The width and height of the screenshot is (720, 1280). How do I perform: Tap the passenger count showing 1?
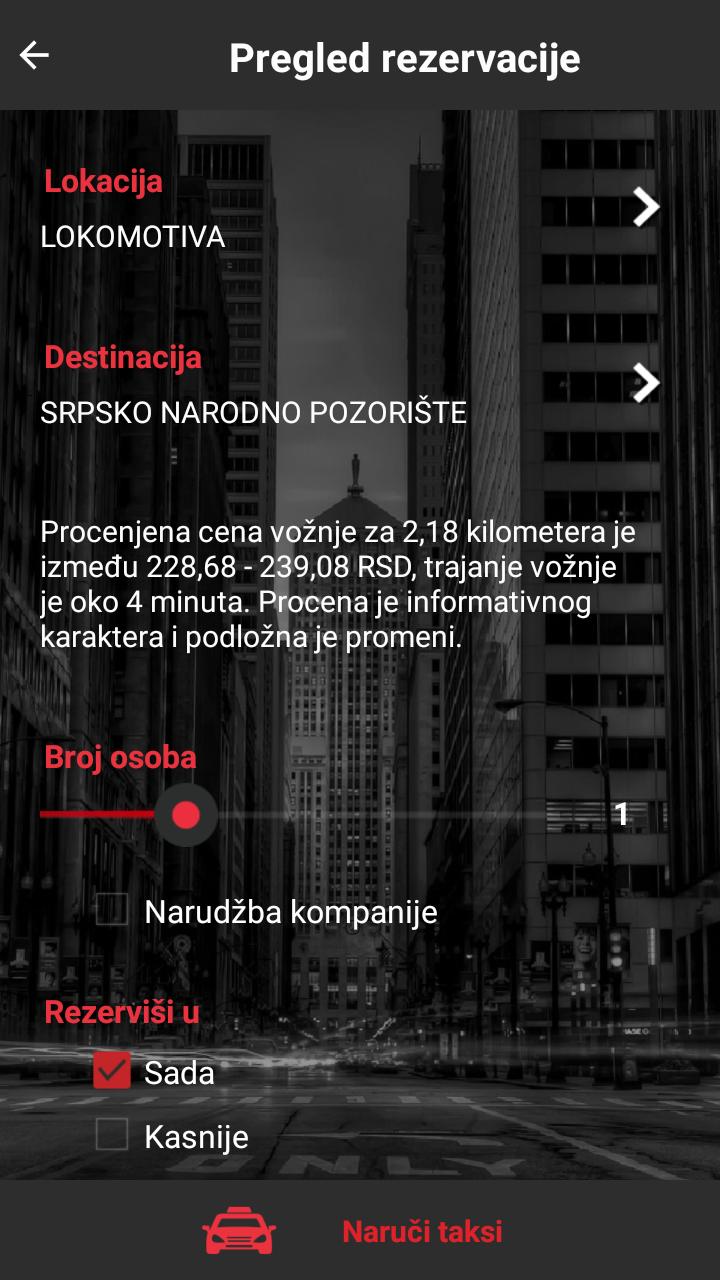pos(622,815)
